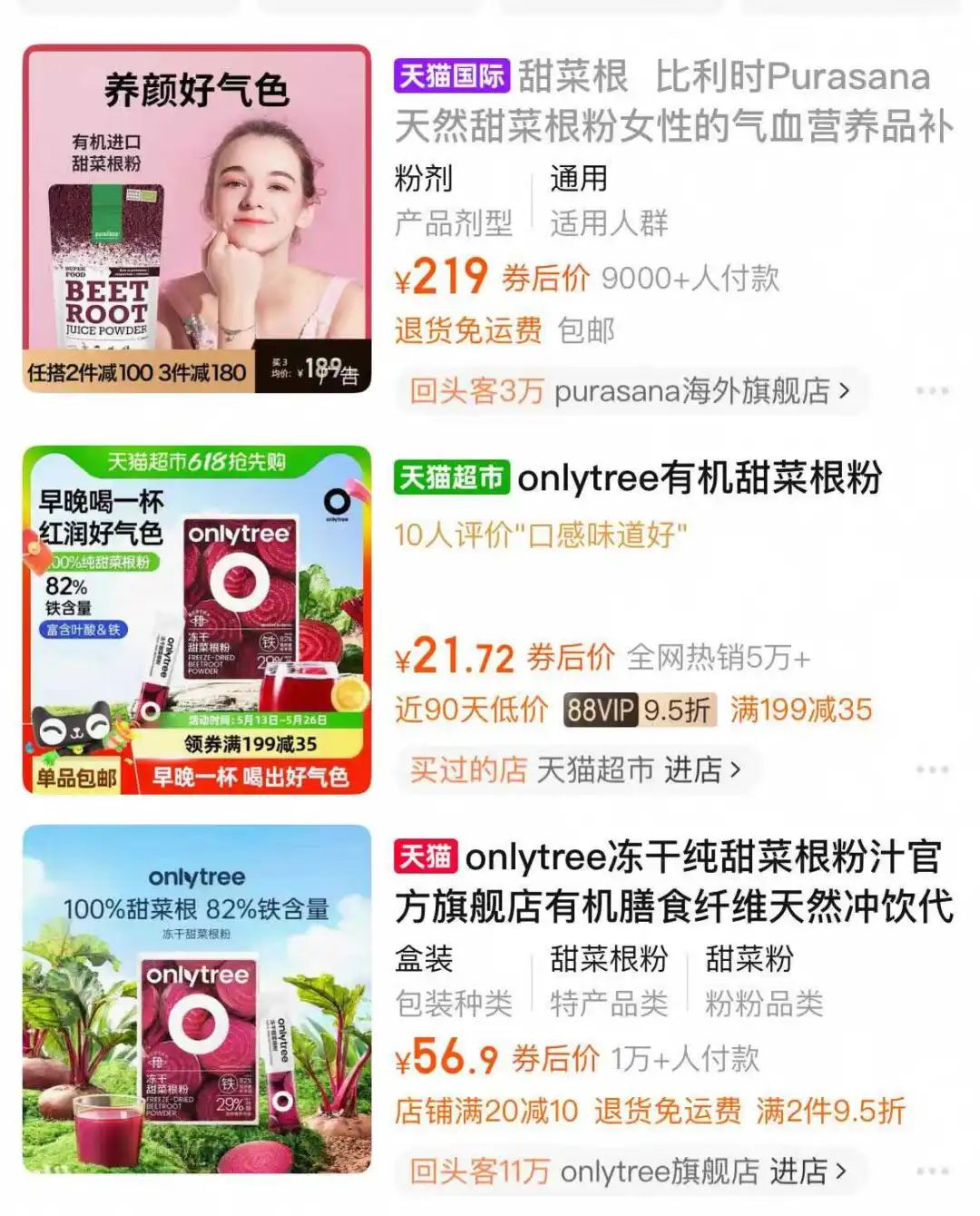Open the onlytree 100%甜菜根 product image
The height and width of the screenshot is (1216, 980).
tap(196, 998)
